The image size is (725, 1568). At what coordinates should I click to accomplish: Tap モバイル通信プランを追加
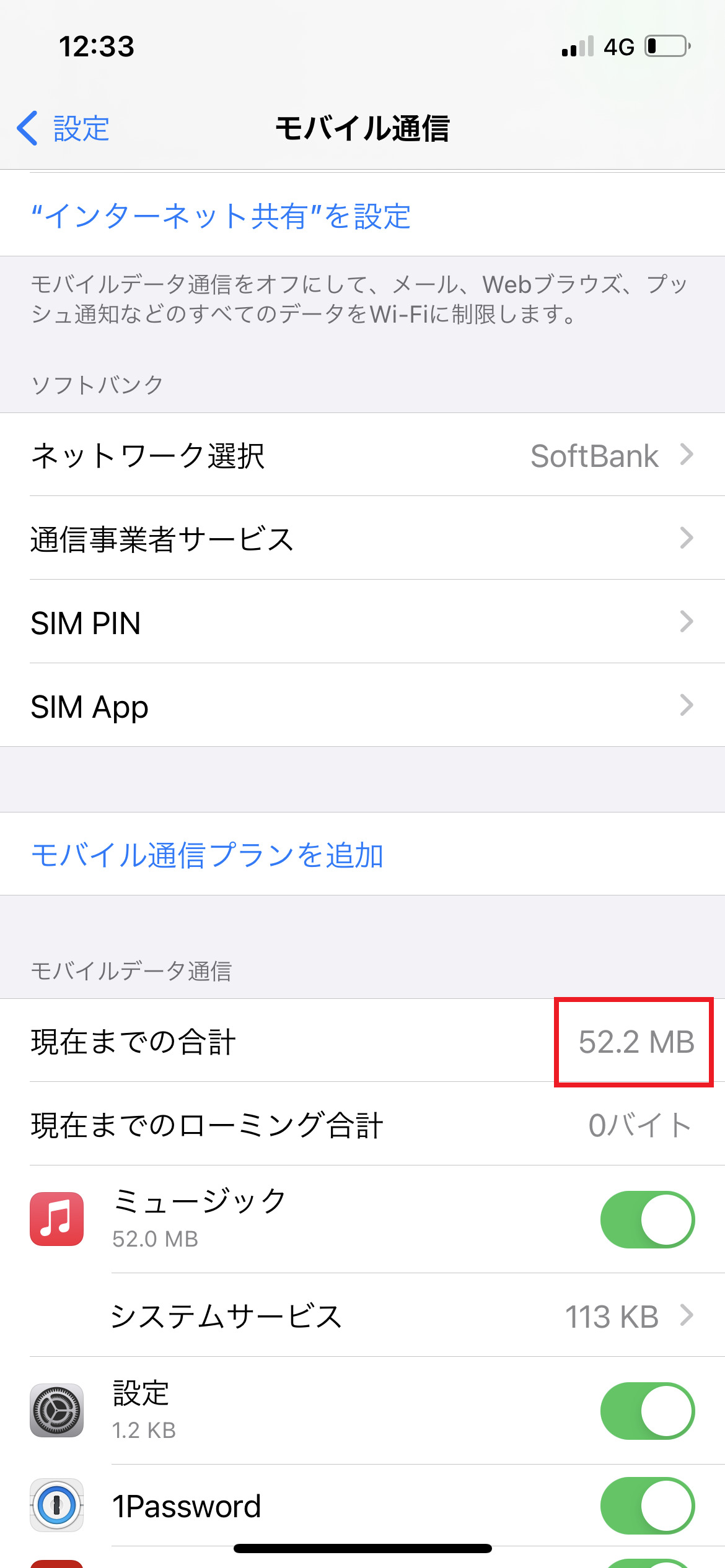(x=207, y=855)
